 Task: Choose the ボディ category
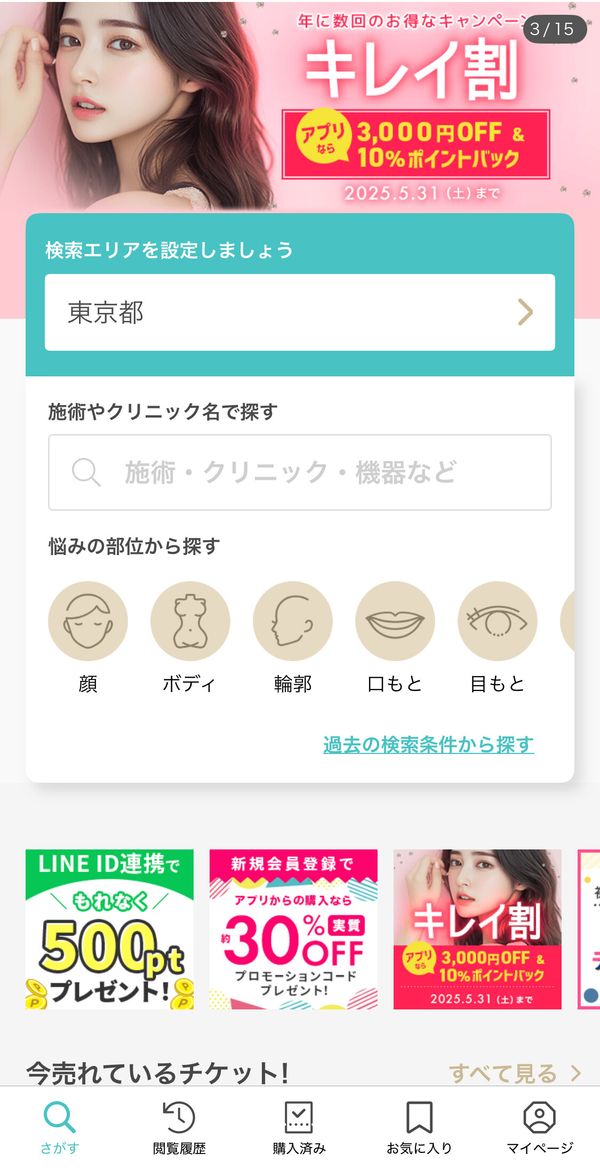[190, 638]
